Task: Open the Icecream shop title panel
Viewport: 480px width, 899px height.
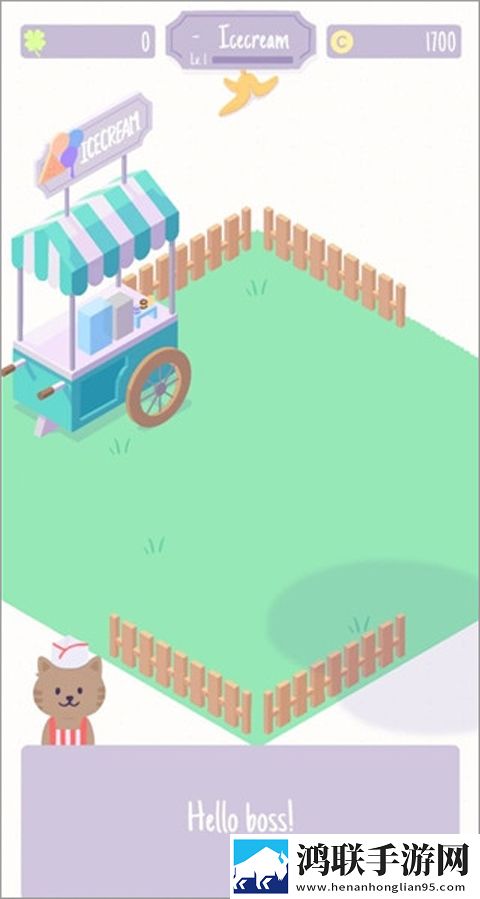Action: tap(241, 40)
